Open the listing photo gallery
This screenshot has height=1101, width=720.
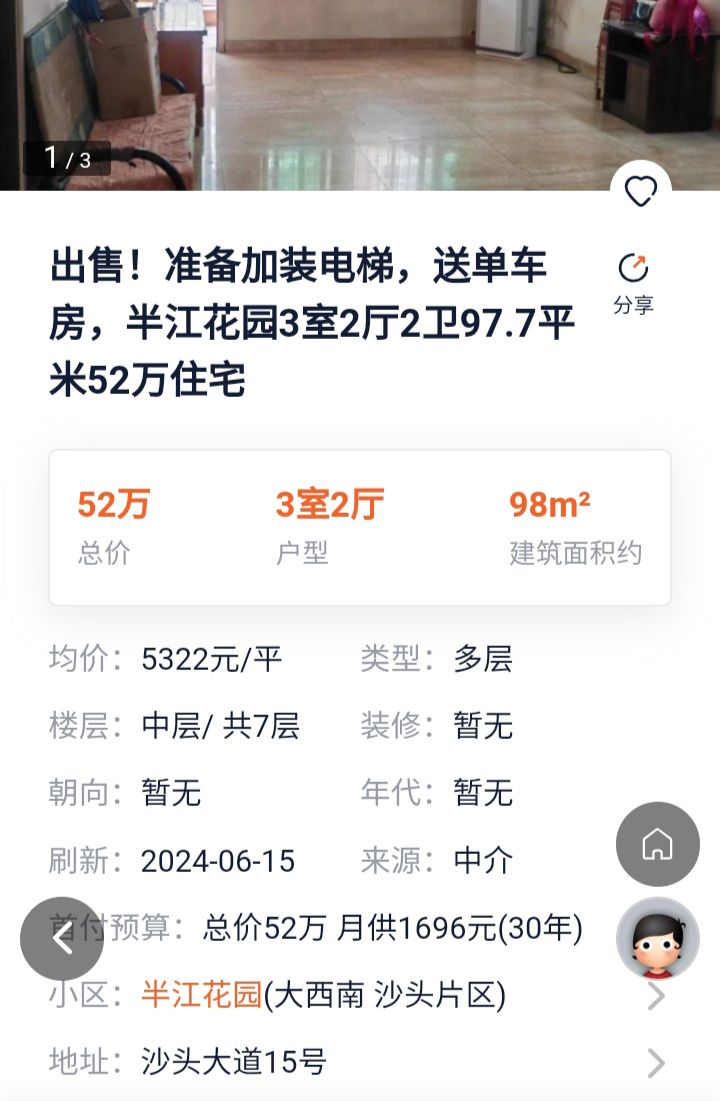(x=360, y=90)
